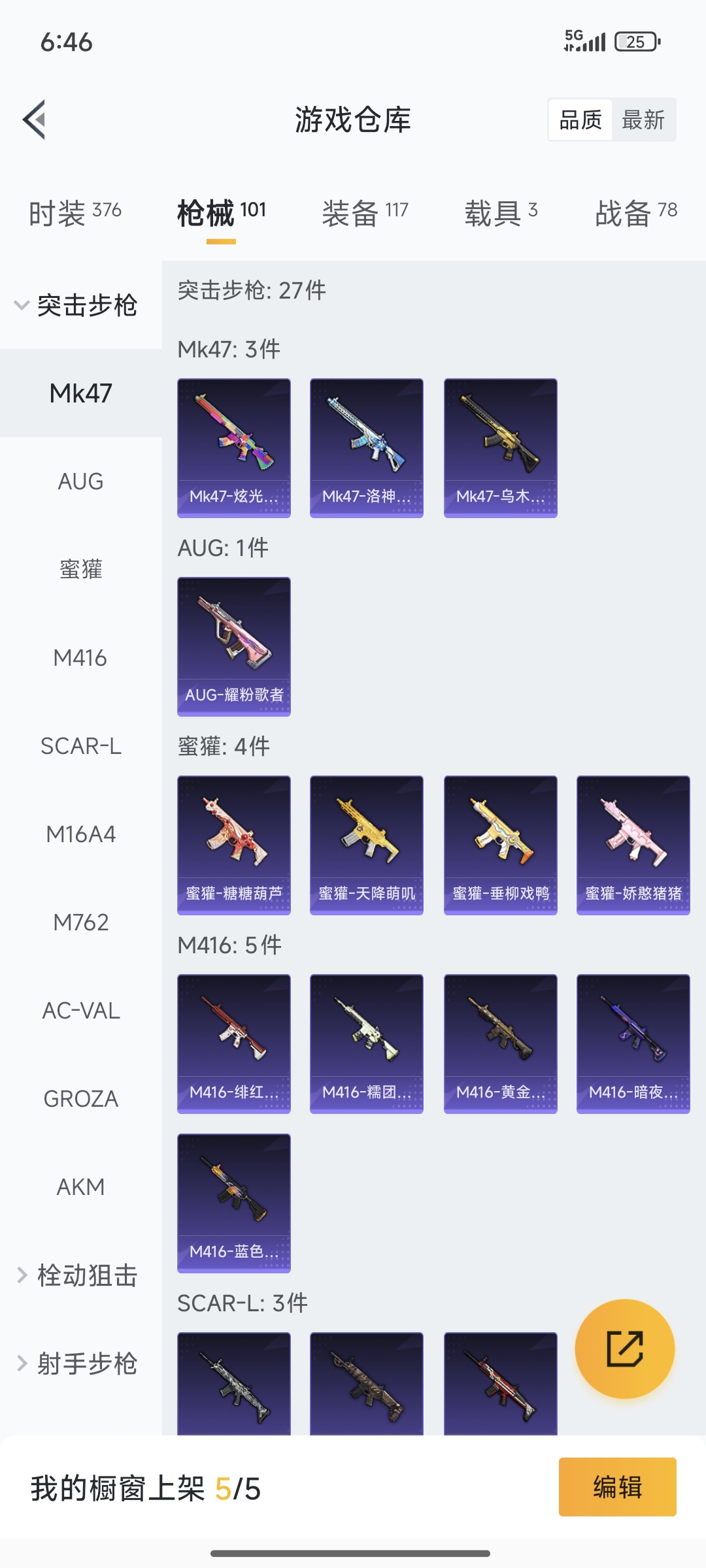Open the 装备 tab

365,212
